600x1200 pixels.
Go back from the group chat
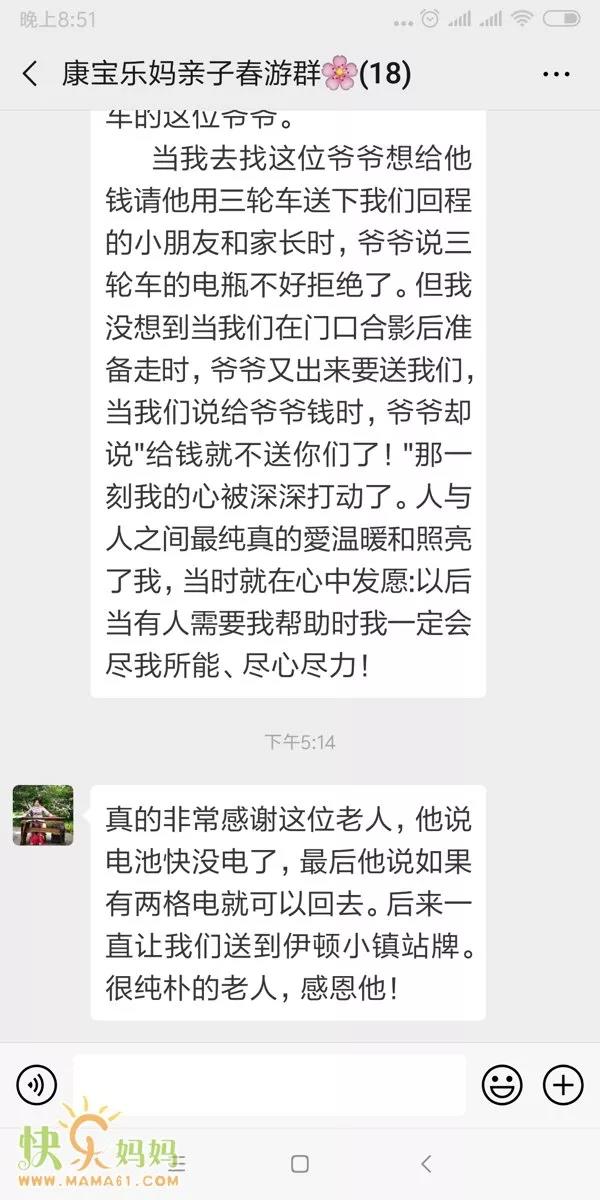click(31, 74)
